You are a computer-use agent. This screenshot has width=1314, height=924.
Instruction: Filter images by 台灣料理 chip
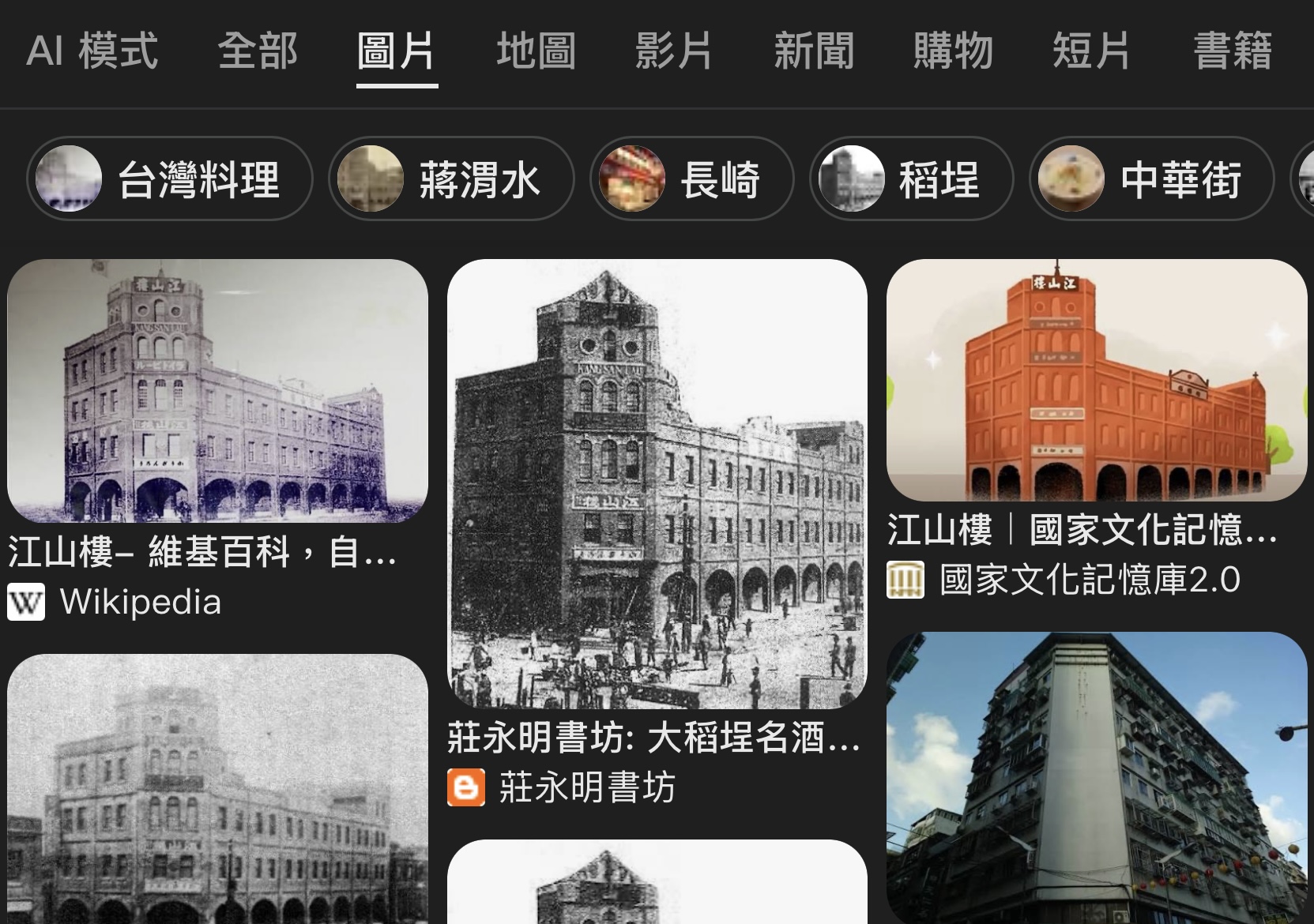tap(170, 179)
